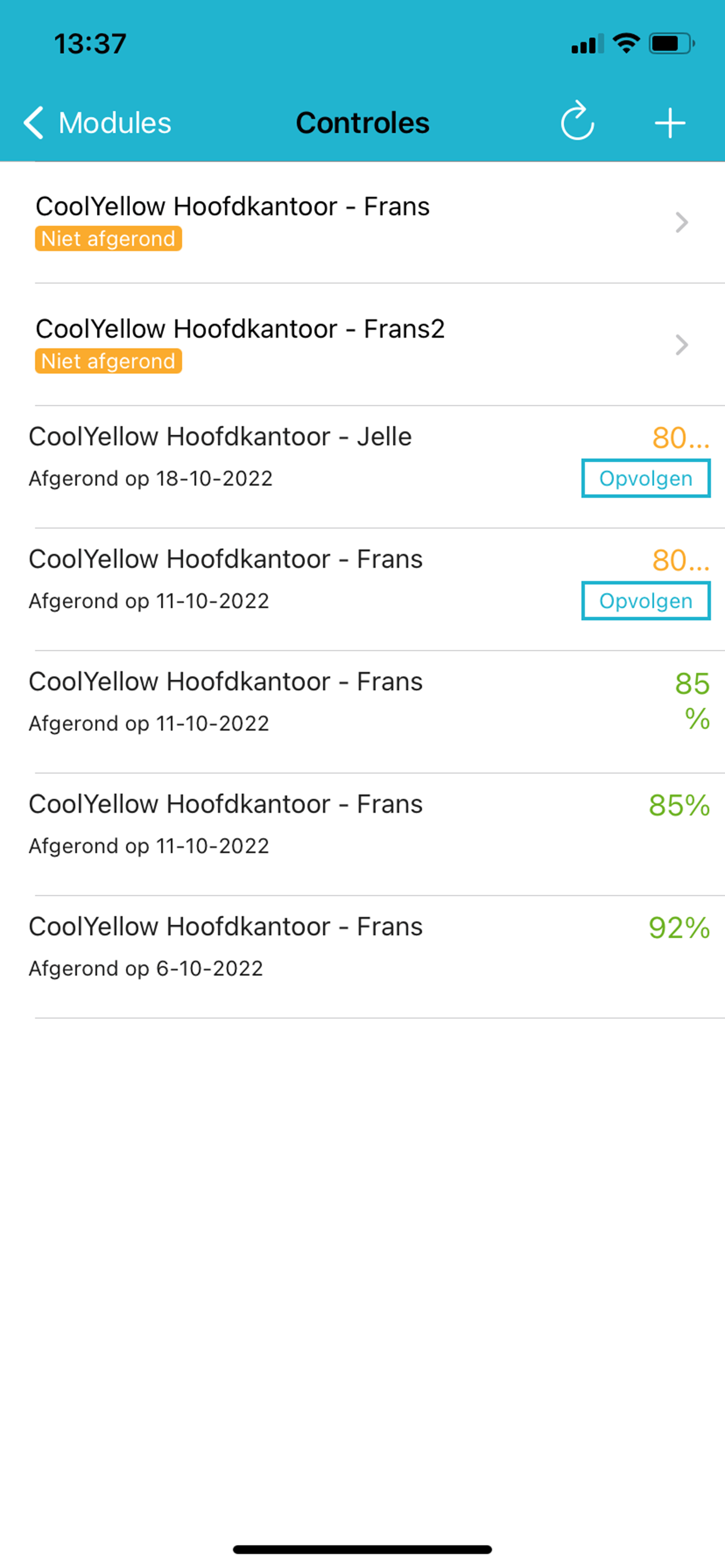725x1568 pixels.
Task: Add a new controle with plus icon
Action: point(670,123)
